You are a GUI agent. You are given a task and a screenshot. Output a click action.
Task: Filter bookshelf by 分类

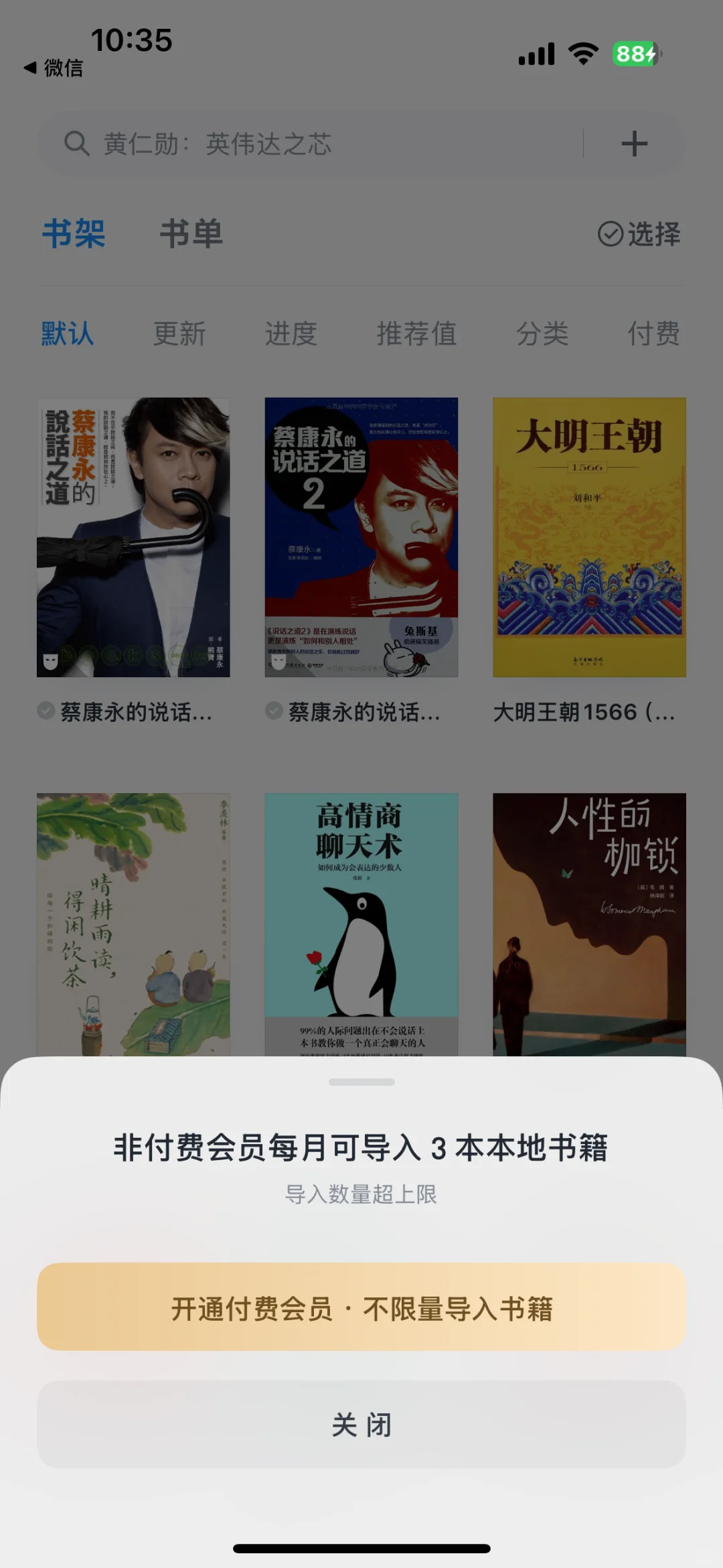point(542,334)
